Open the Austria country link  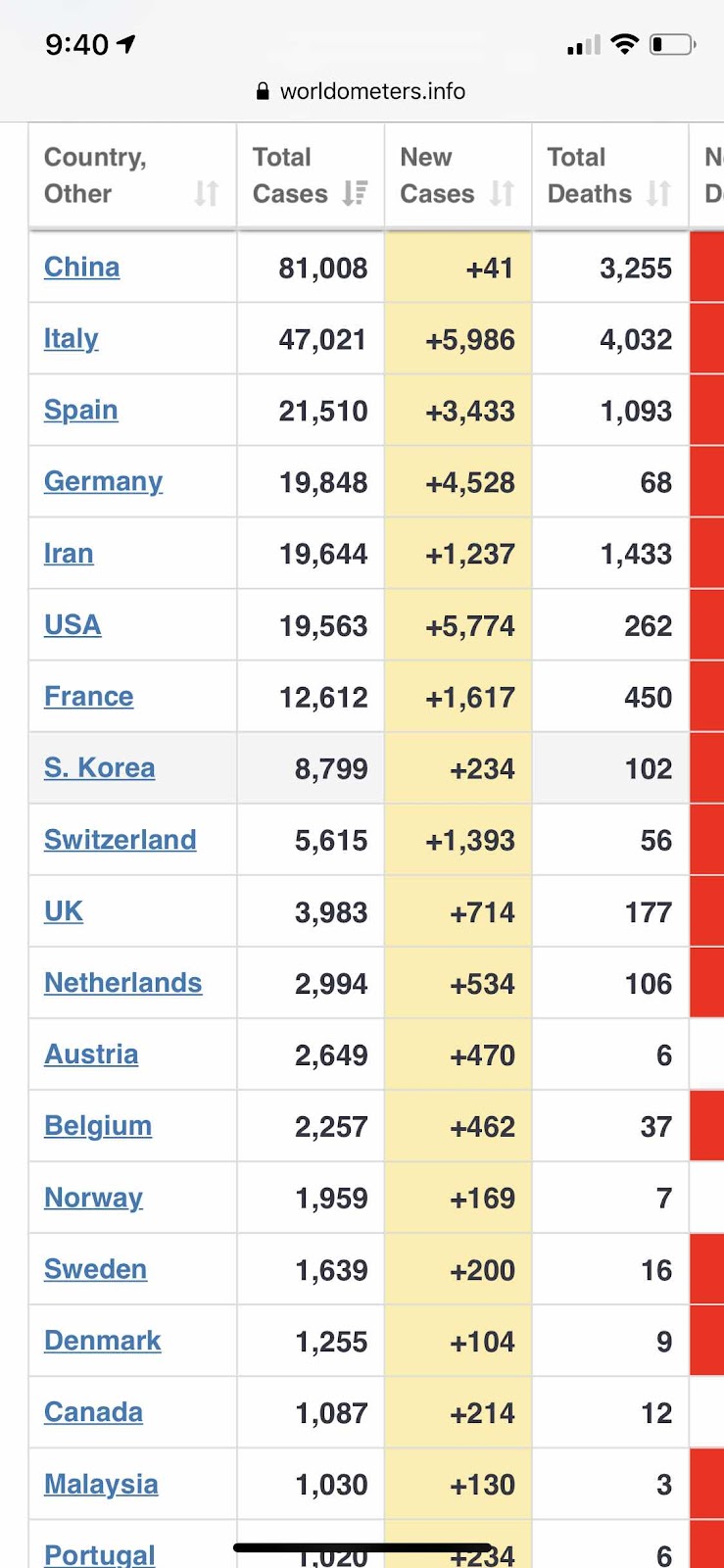[91, 1053]
